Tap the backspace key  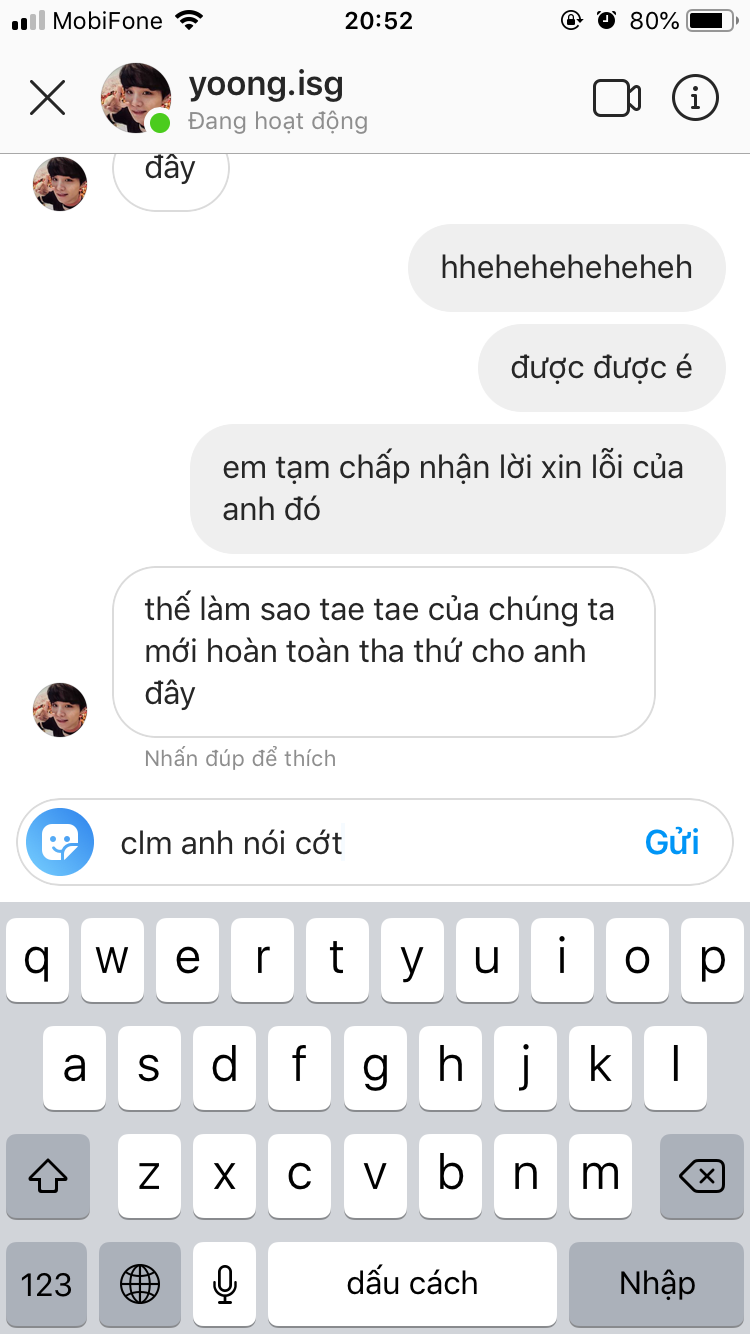point(701,1176)
